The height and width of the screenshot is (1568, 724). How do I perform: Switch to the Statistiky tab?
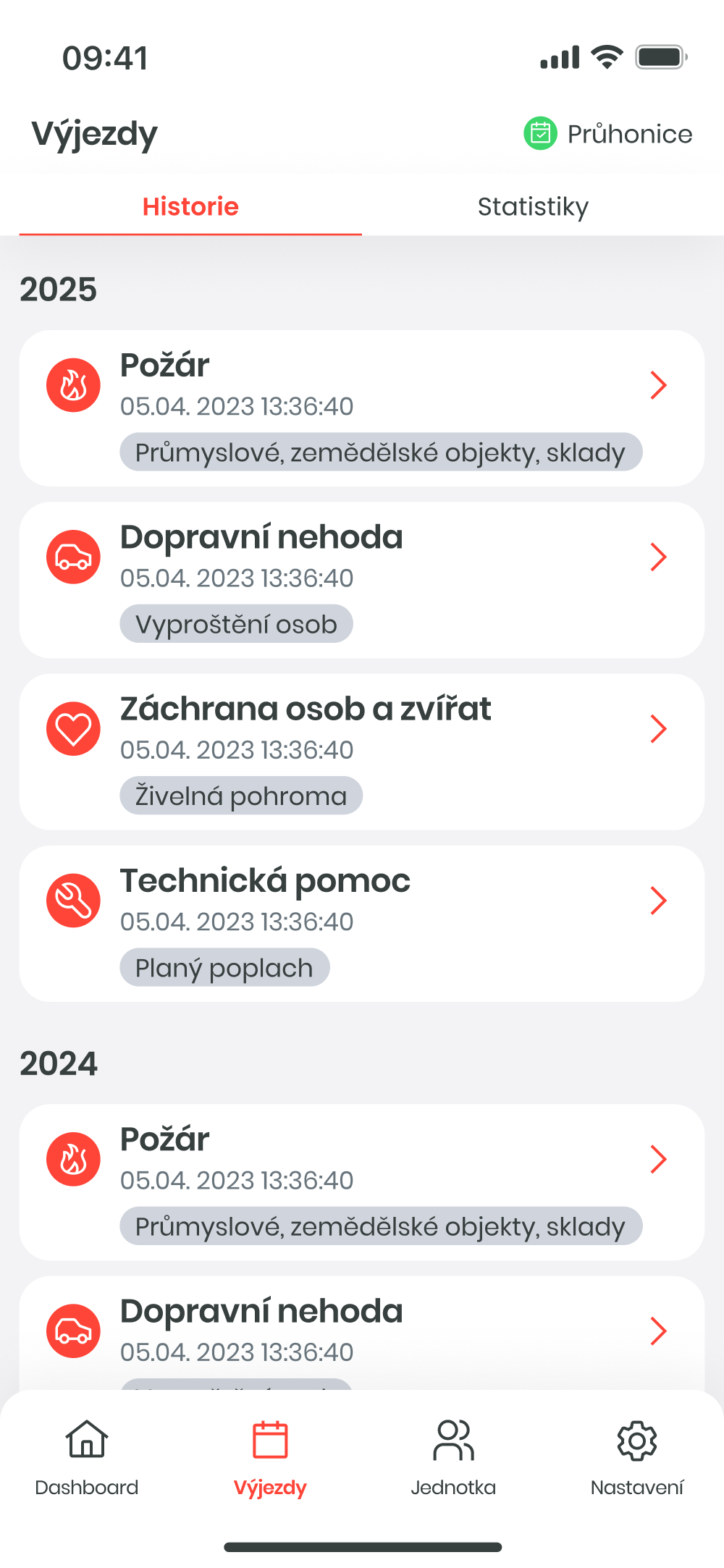pyautogui.click(x=534, y=207)
